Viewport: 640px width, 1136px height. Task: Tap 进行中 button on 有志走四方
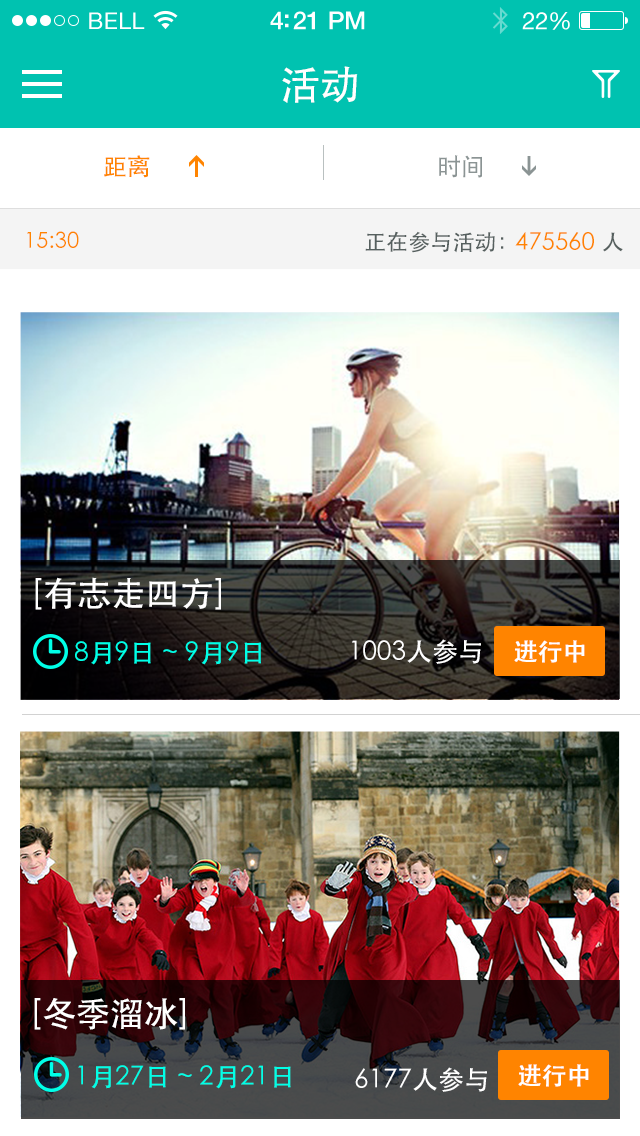pyautogui.click(x=549, y=651)
